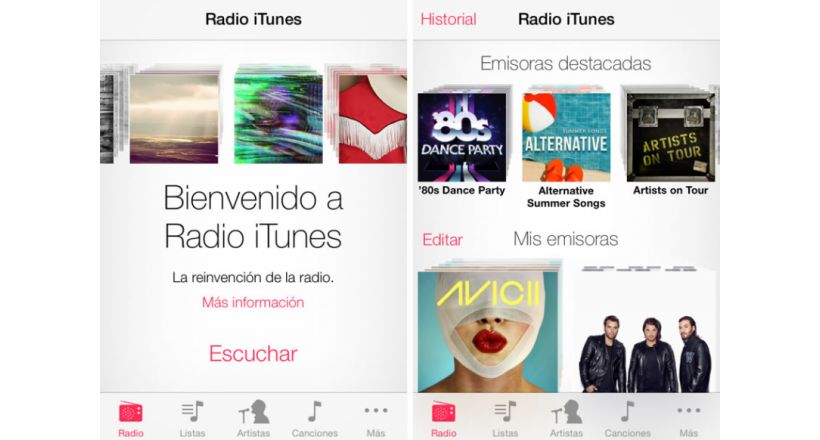Play the Avicii station in Mis emisoras
The image size is (820, 440).
(x=489, y=330)
